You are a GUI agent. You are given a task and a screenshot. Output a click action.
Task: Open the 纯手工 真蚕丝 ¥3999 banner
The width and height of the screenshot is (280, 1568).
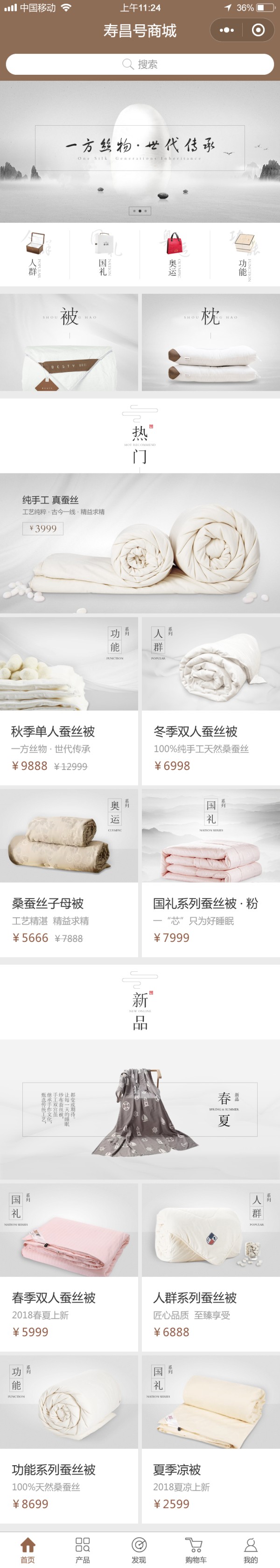140,543
